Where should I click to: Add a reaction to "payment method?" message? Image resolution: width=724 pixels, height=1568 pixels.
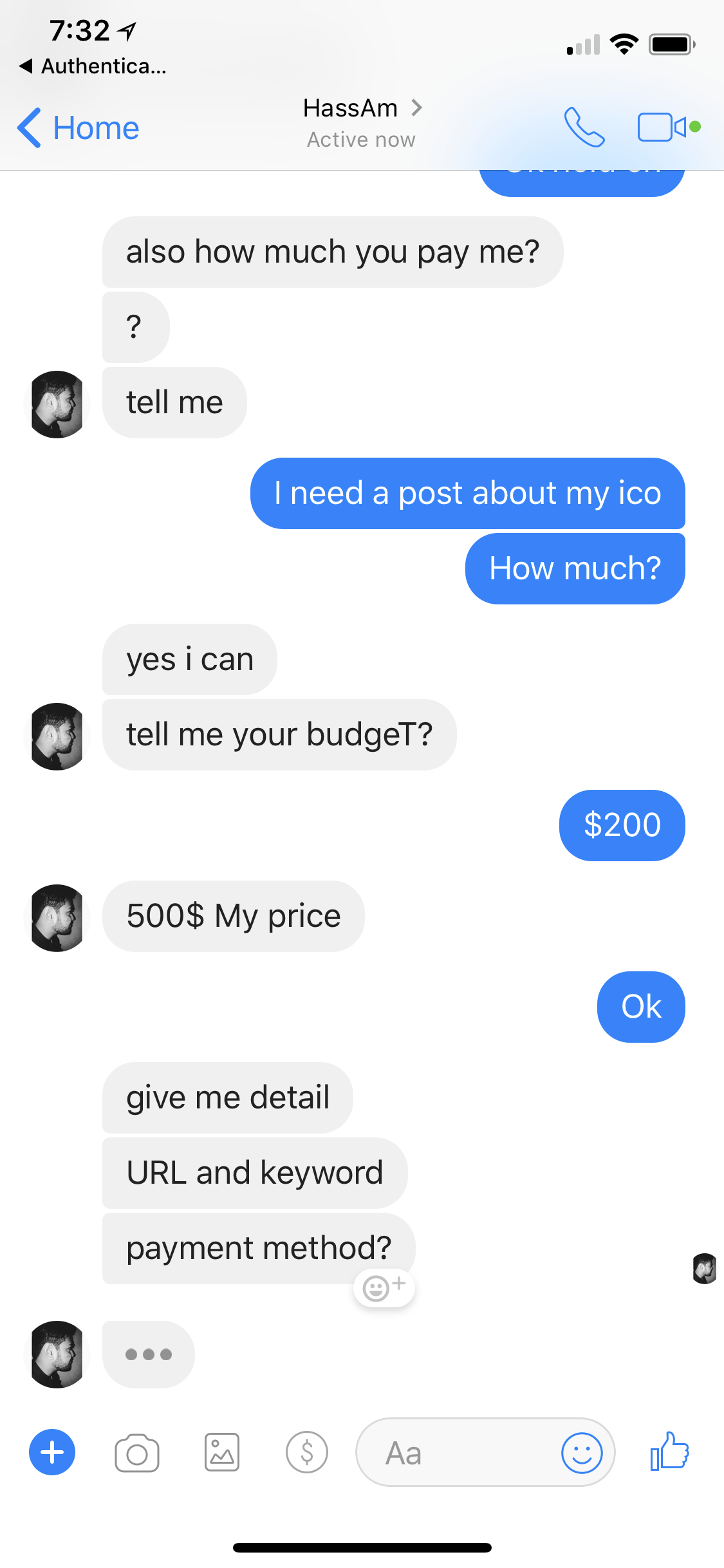[384, 1287]
